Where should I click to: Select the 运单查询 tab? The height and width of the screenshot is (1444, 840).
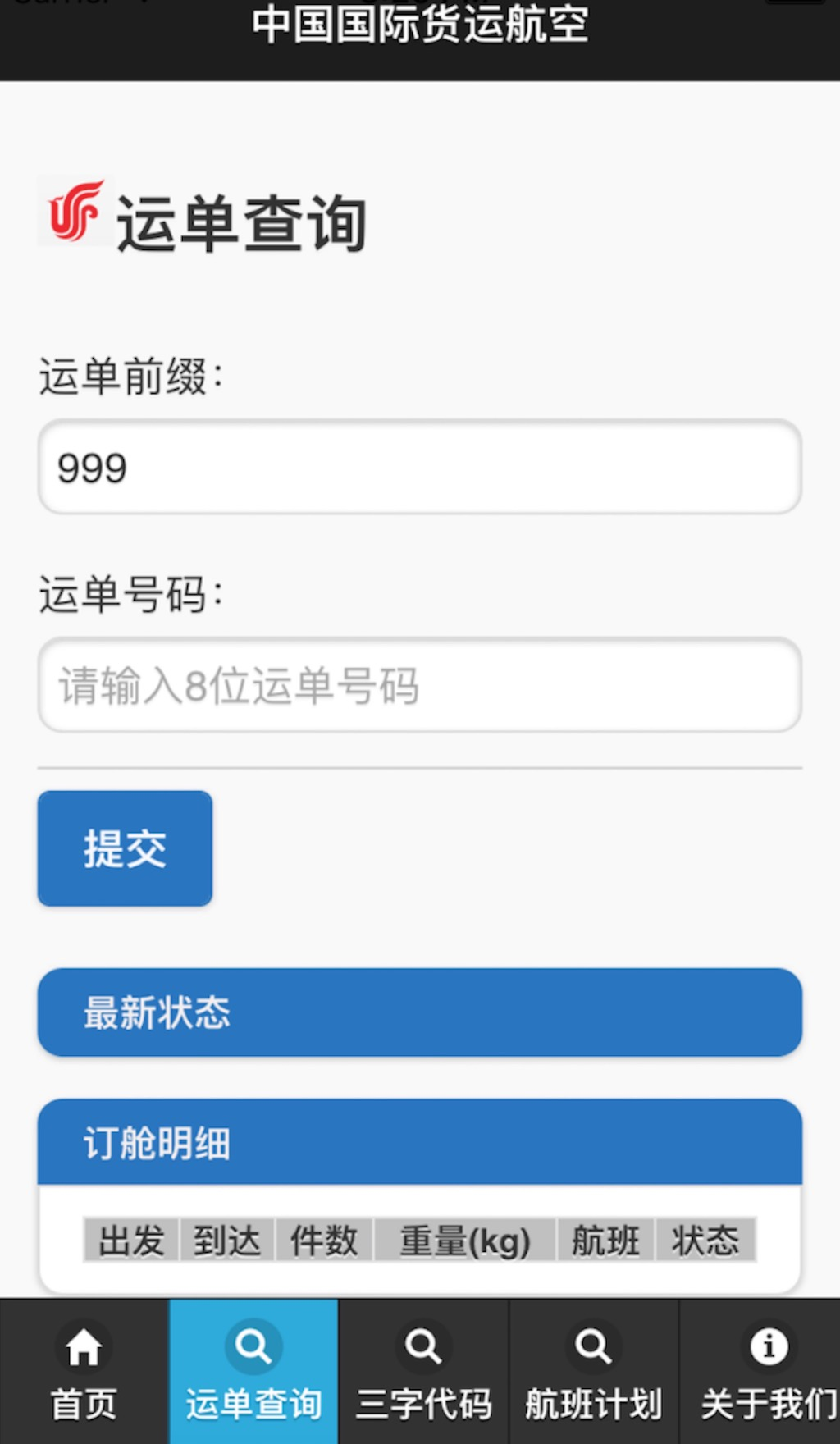click(x=253, y=1372)
